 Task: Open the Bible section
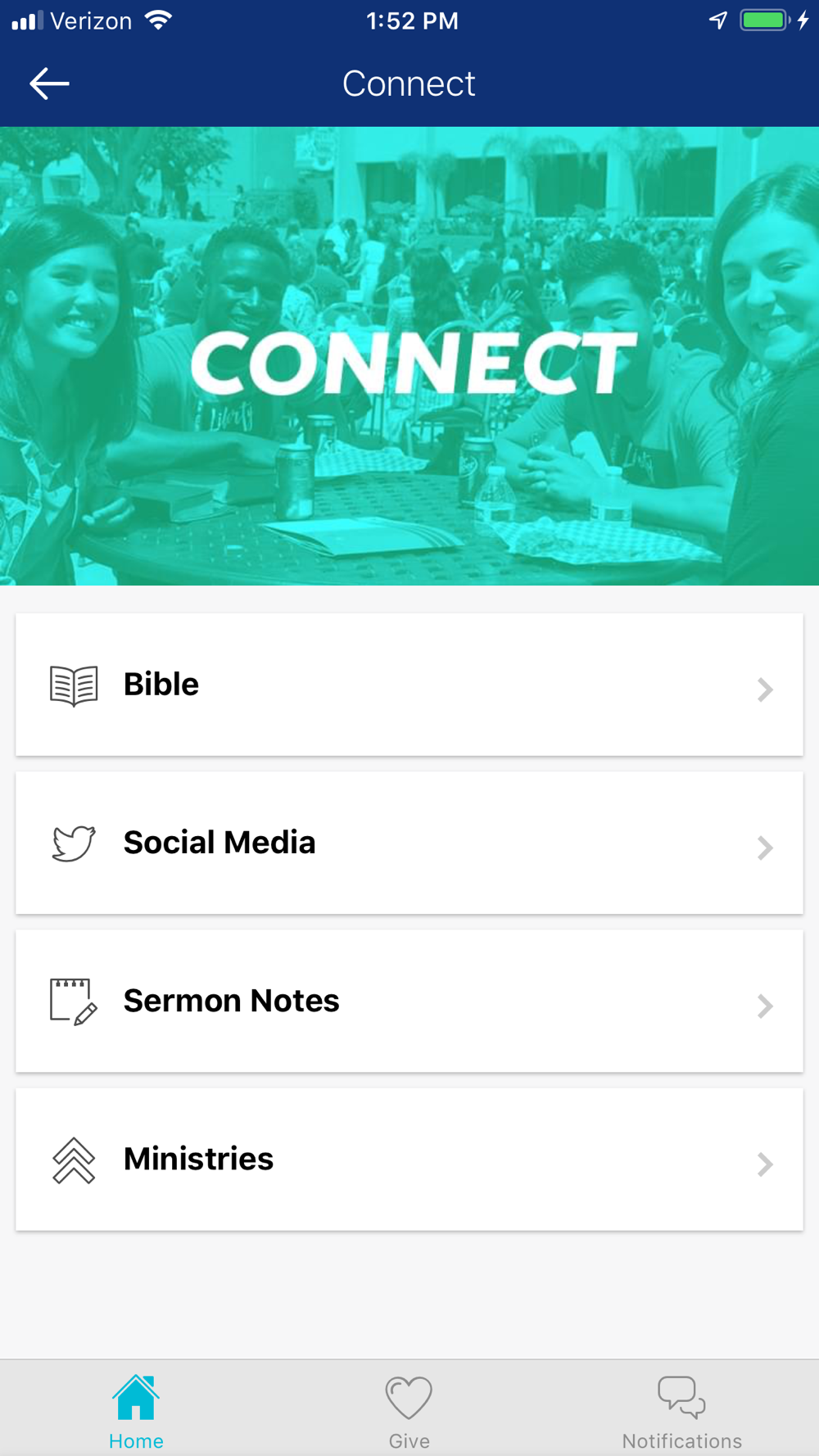[409, 685]
